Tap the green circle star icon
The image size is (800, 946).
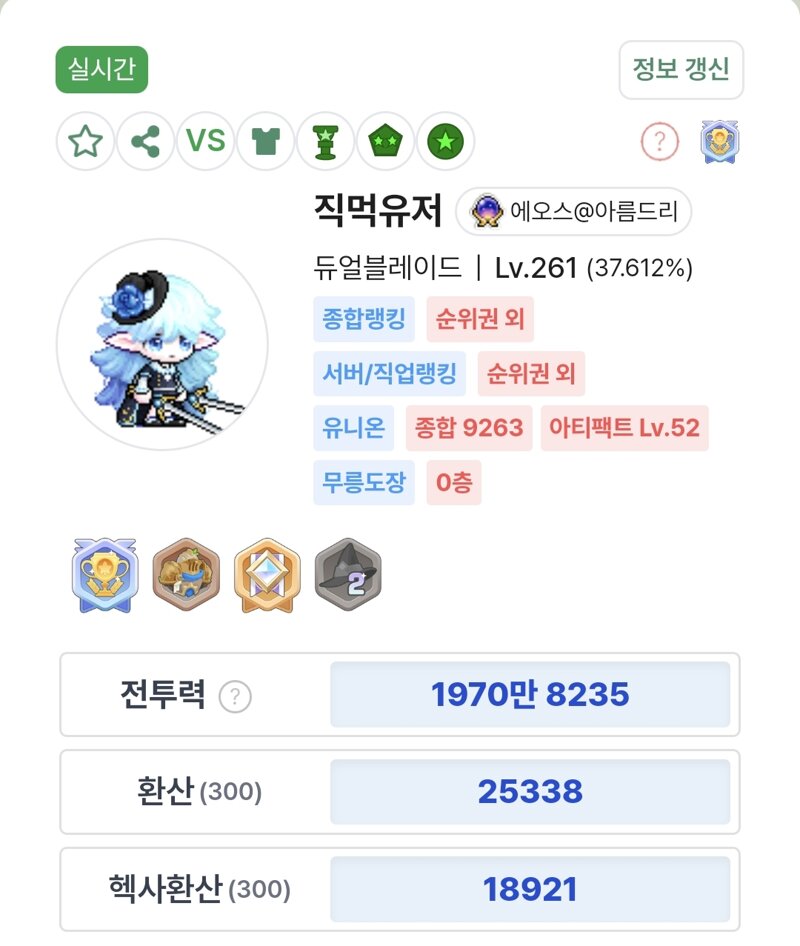pos(445,142)
